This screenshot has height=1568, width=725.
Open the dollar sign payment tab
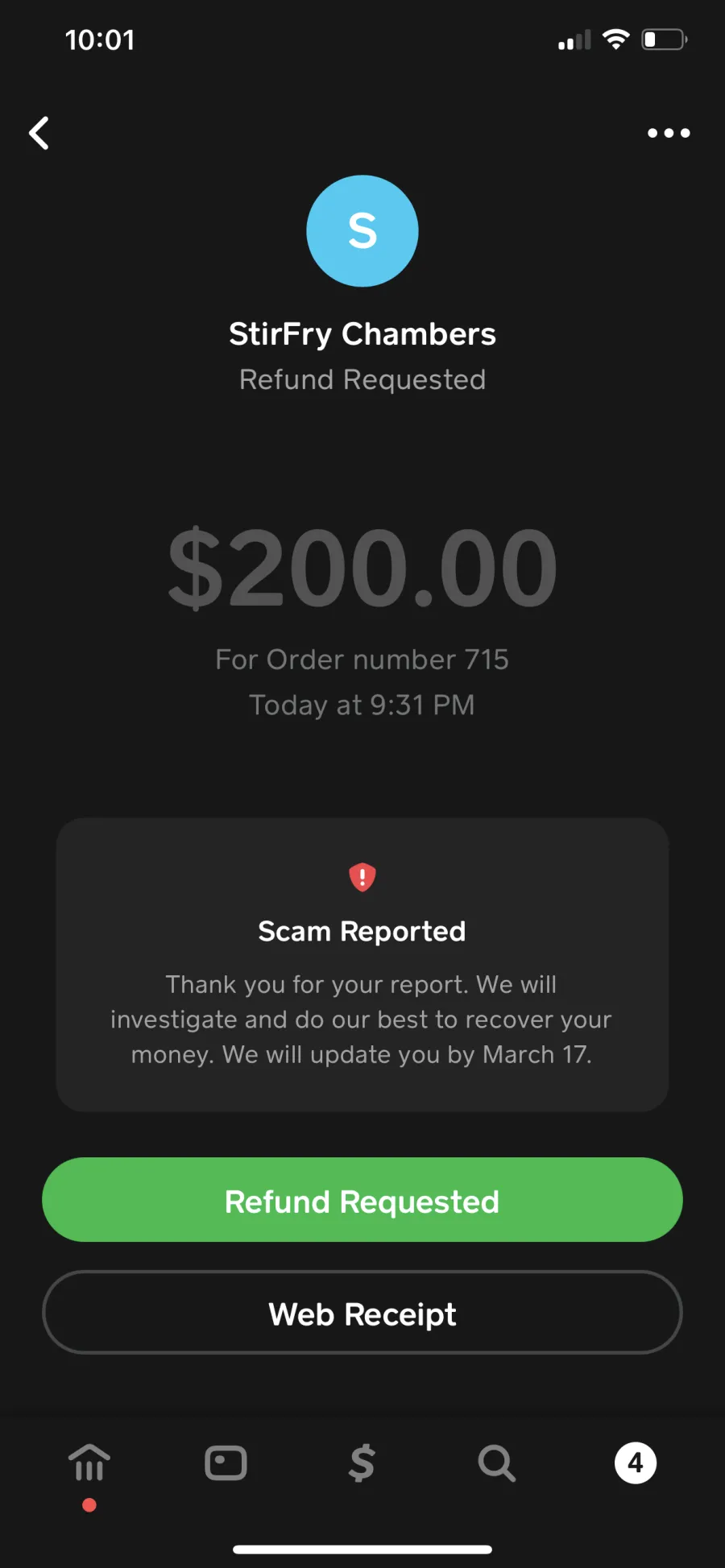pyautogui.click(x=362, y=1463)
